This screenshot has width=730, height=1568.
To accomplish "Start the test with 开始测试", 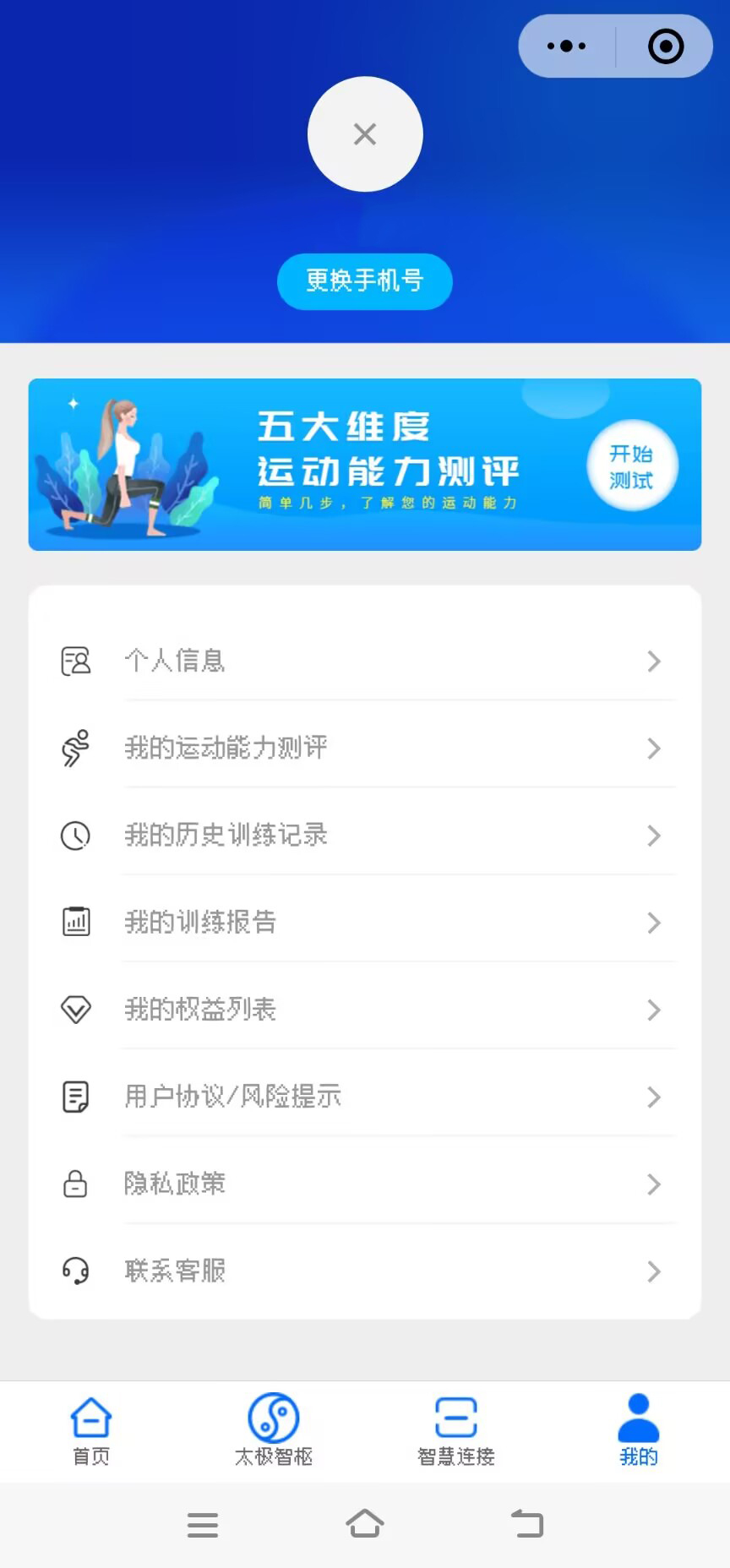I will coord(631,466).
